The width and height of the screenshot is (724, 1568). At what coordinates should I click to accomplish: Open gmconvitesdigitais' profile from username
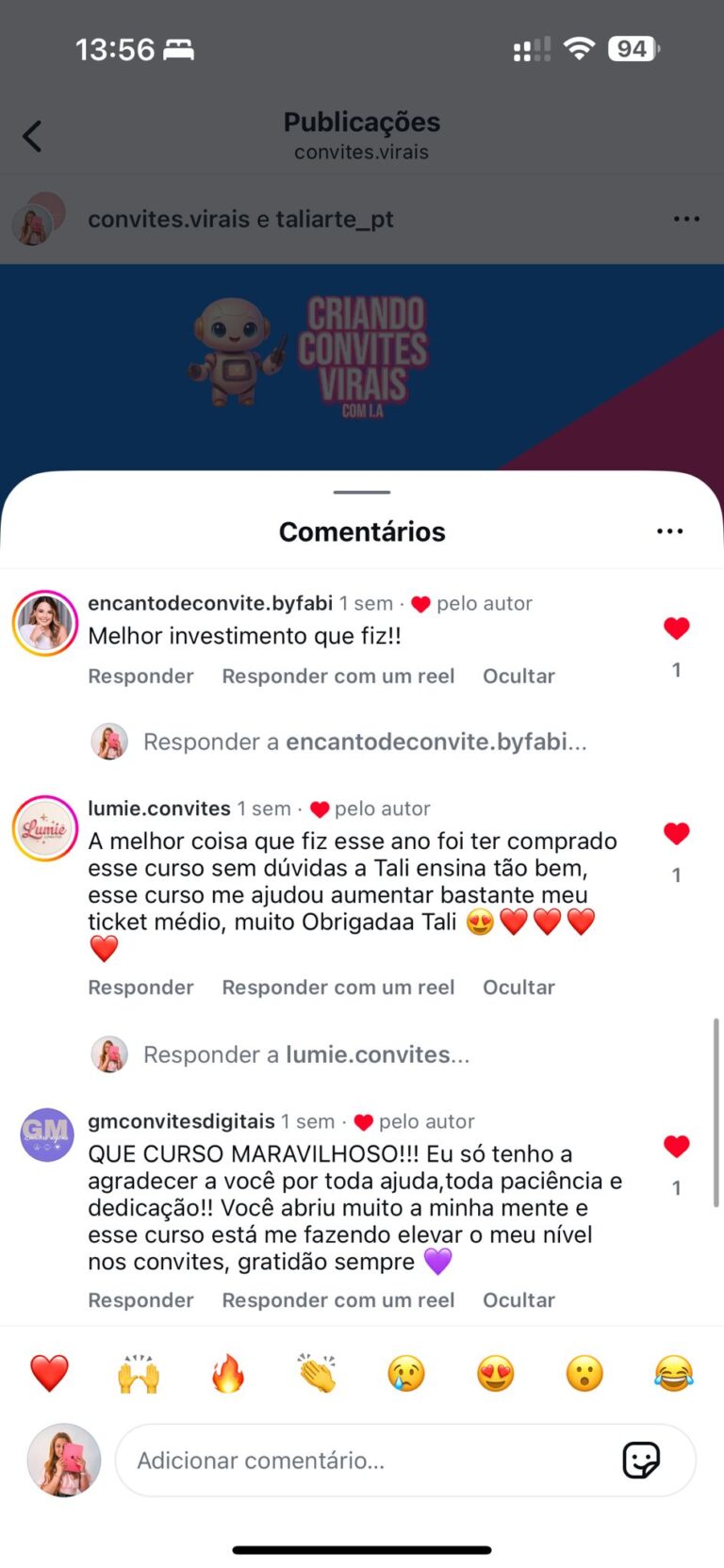coord(181,1121)
